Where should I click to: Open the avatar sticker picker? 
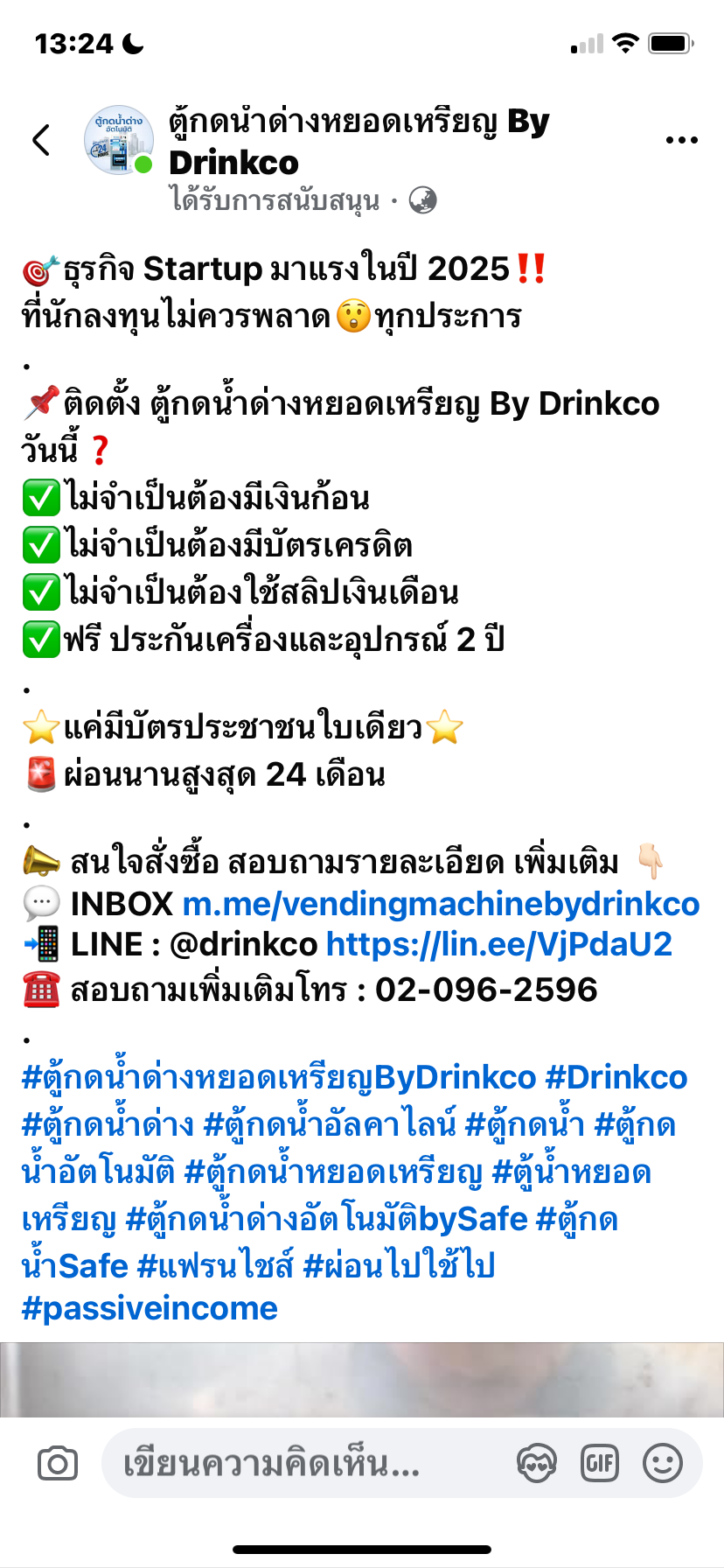point(536,1463)
